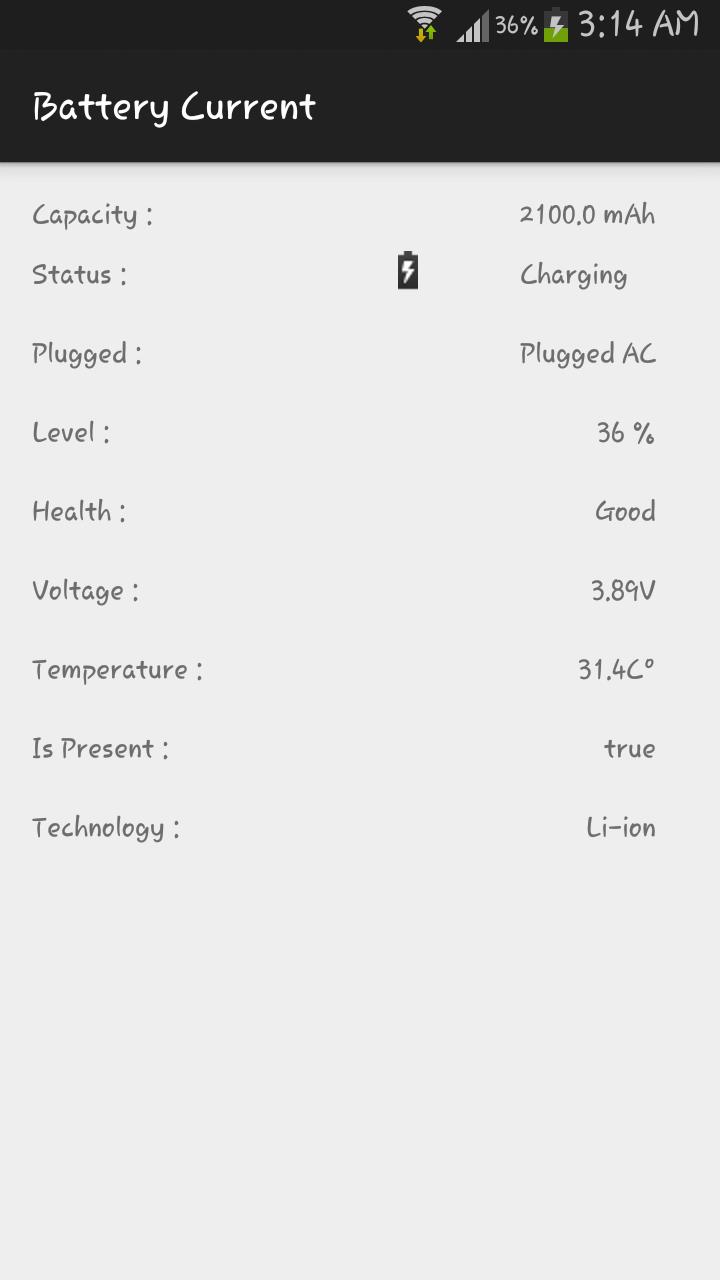Open the Battery Current header menu
This screenshot has height=1280, width=720.
174,106
